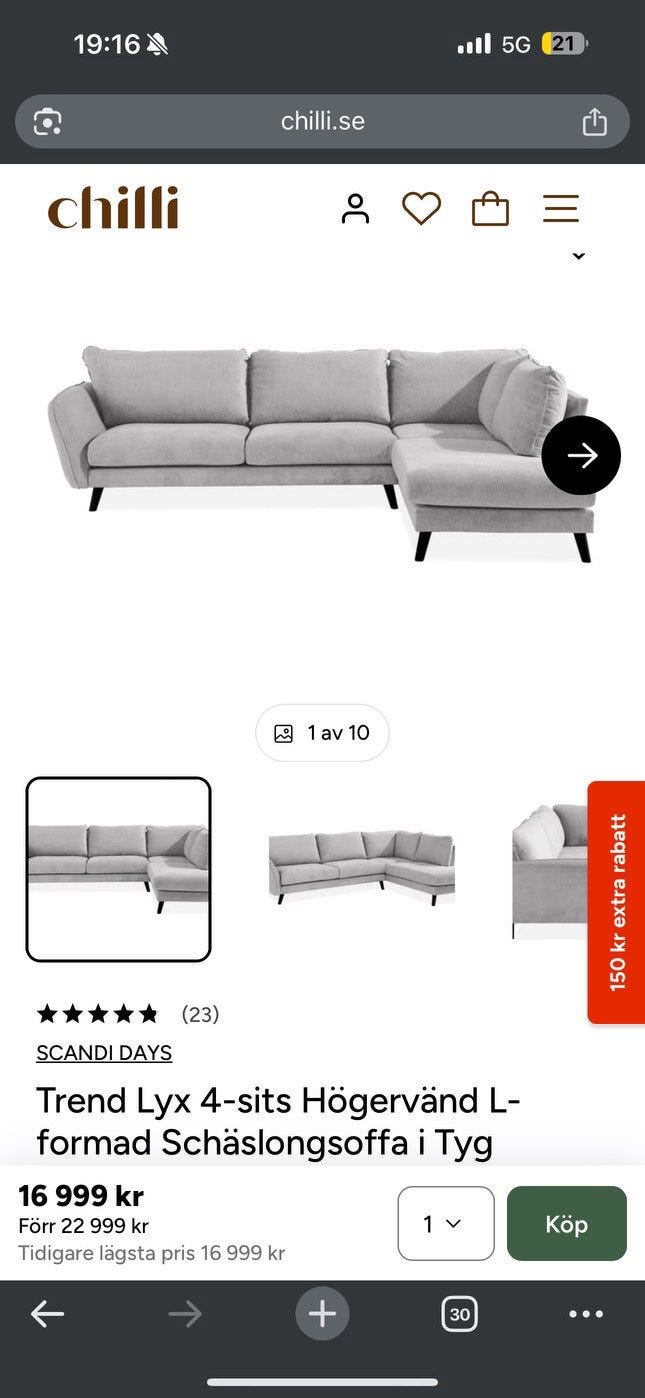Go to the next product image
The height and width of the screenshot is (1398, 645).
pos(581,455)
